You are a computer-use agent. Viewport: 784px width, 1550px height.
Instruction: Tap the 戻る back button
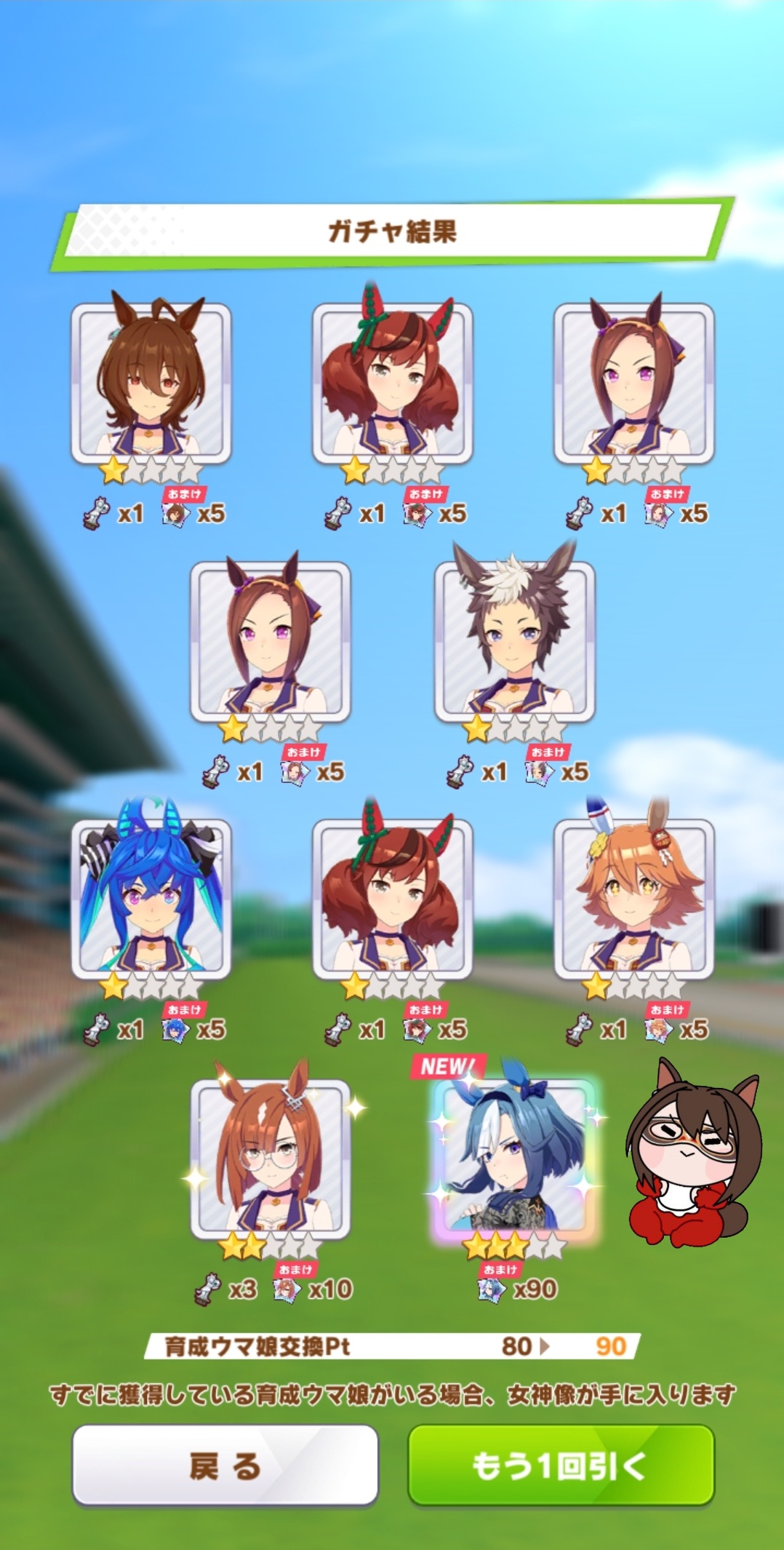tap(225, 1466)
